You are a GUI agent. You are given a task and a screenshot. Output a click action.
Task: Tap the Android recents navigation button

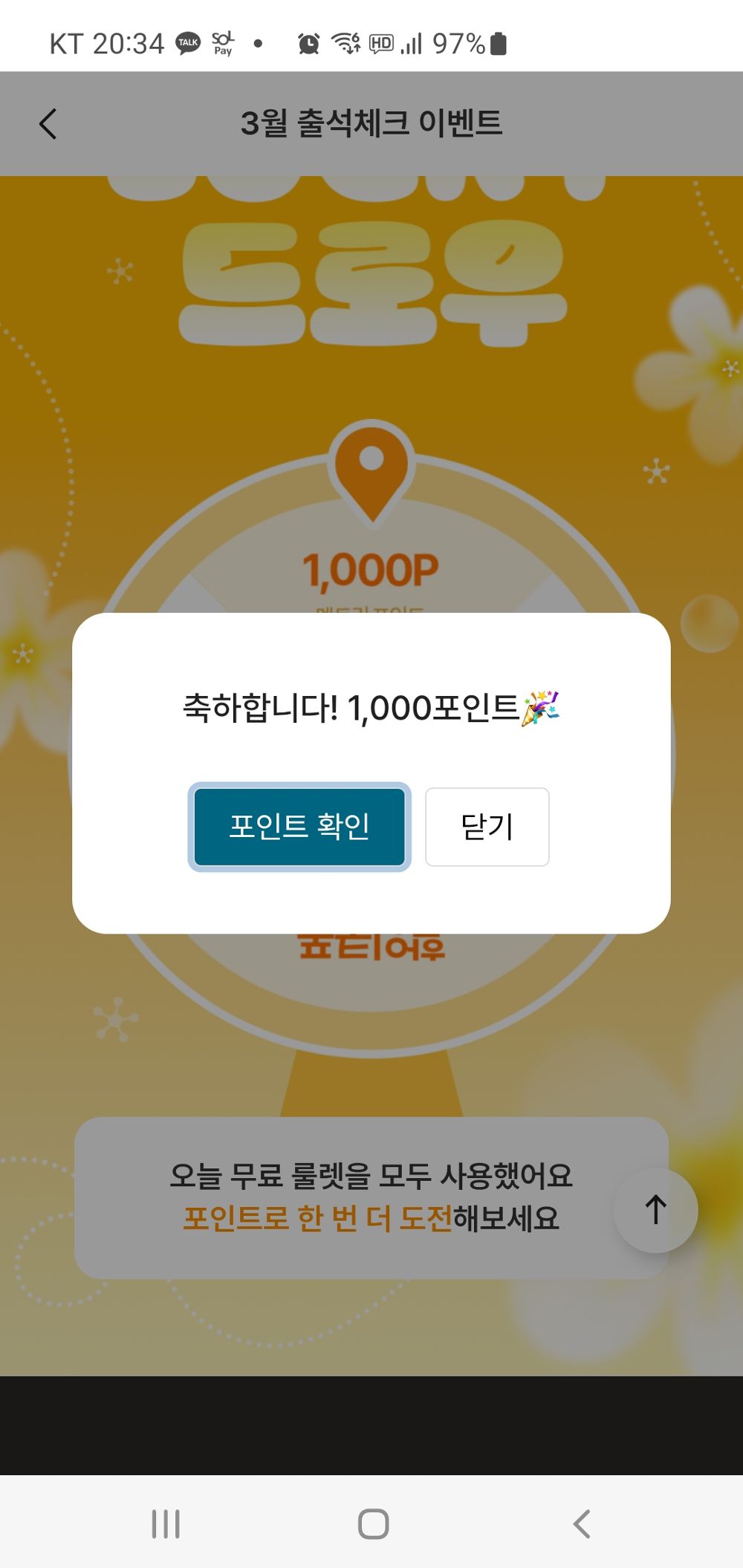click(x=165, y=1521)
